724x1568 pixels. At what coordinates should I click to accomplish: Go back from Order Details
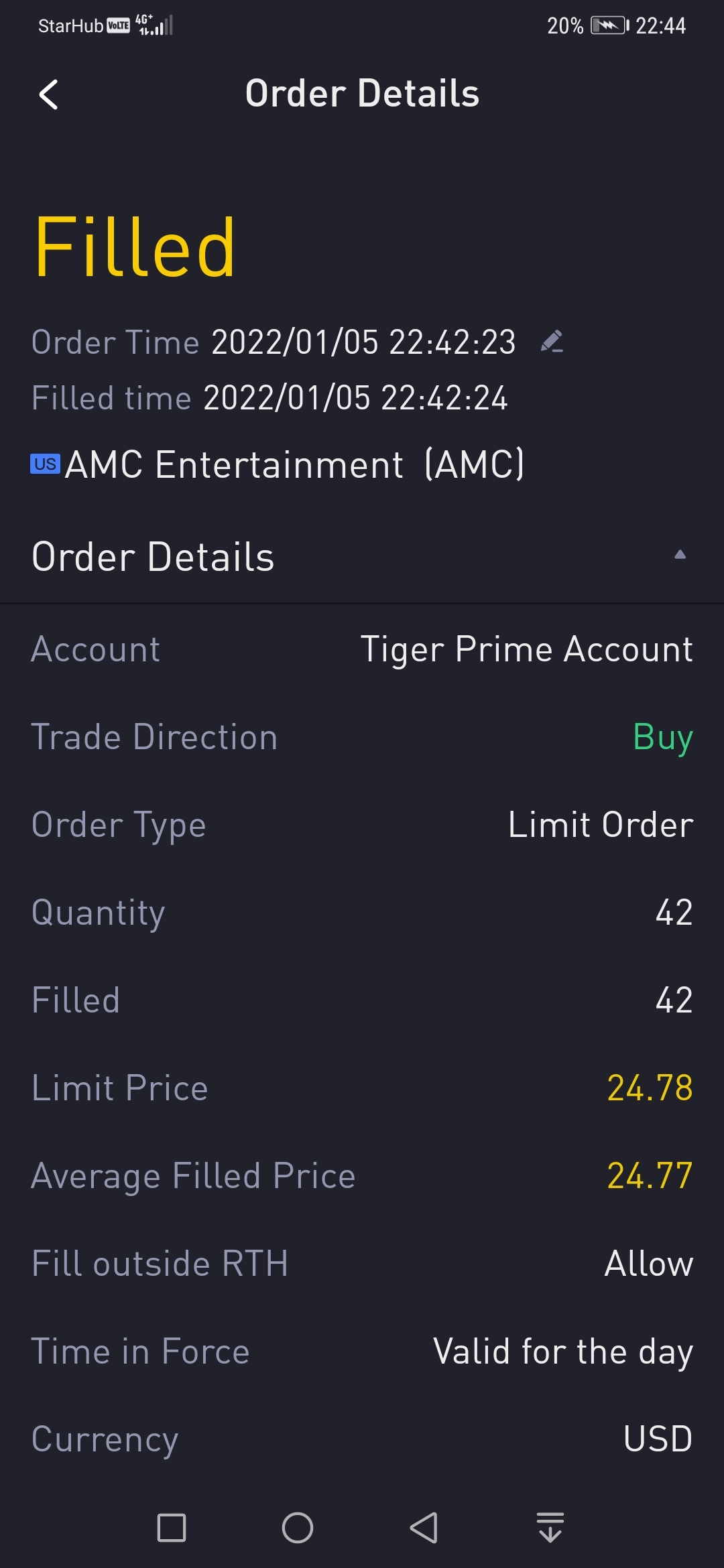pos(49,94)
